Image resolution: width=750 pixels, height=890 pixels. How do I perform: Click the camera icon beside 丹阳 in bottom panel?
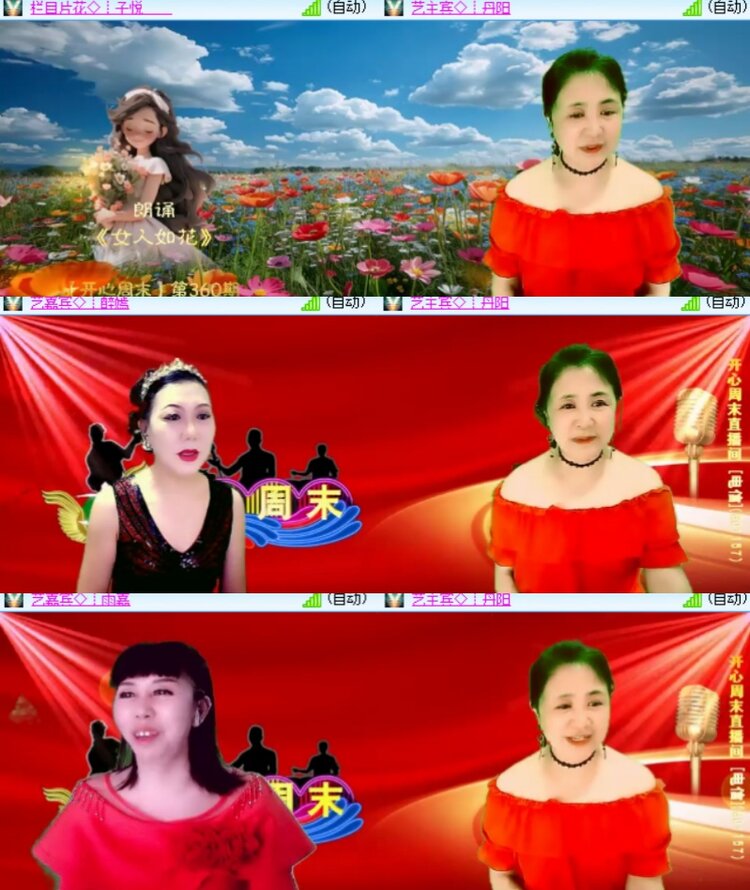pos(392,601)
